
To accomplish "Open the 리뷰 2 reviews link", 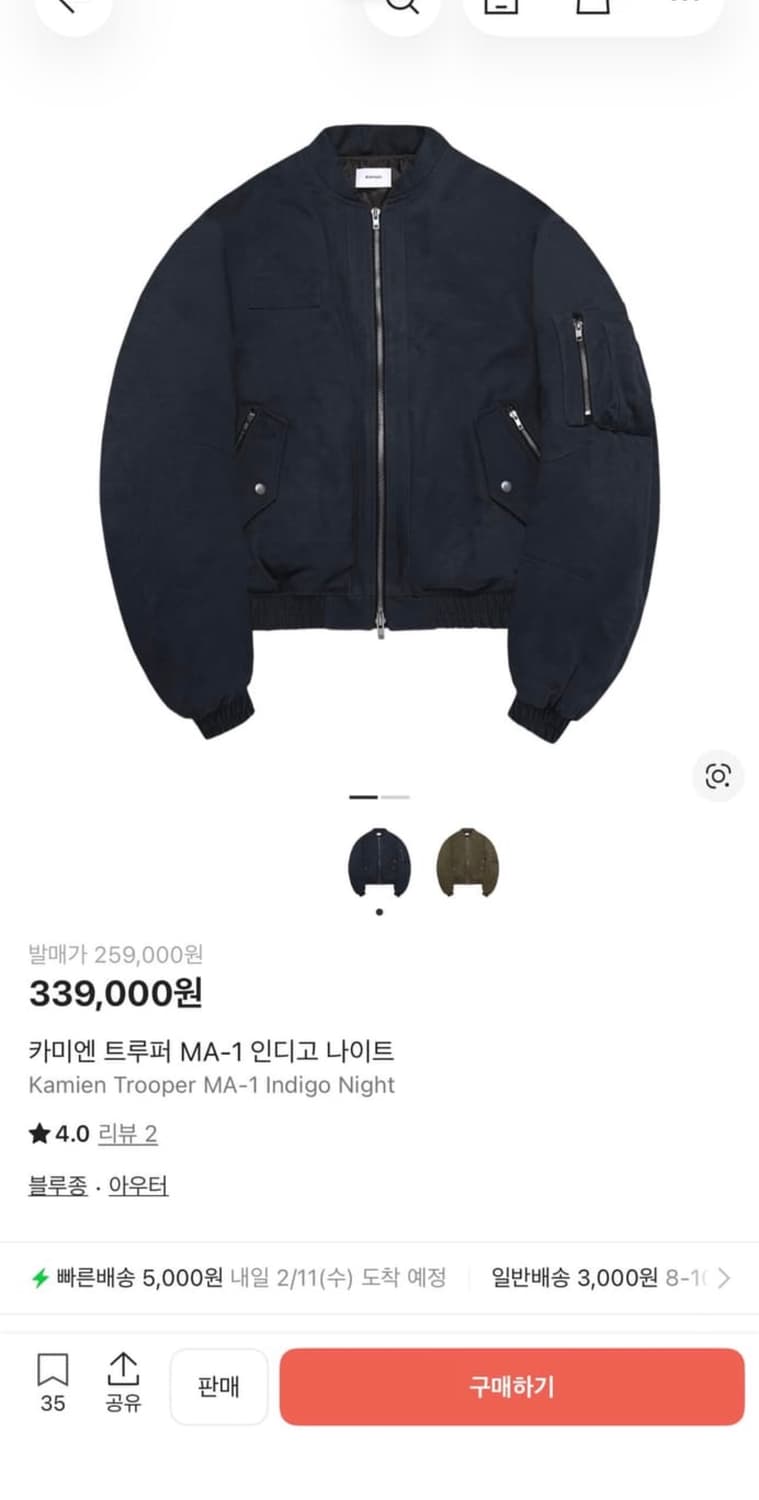I will pos(129,1134).
